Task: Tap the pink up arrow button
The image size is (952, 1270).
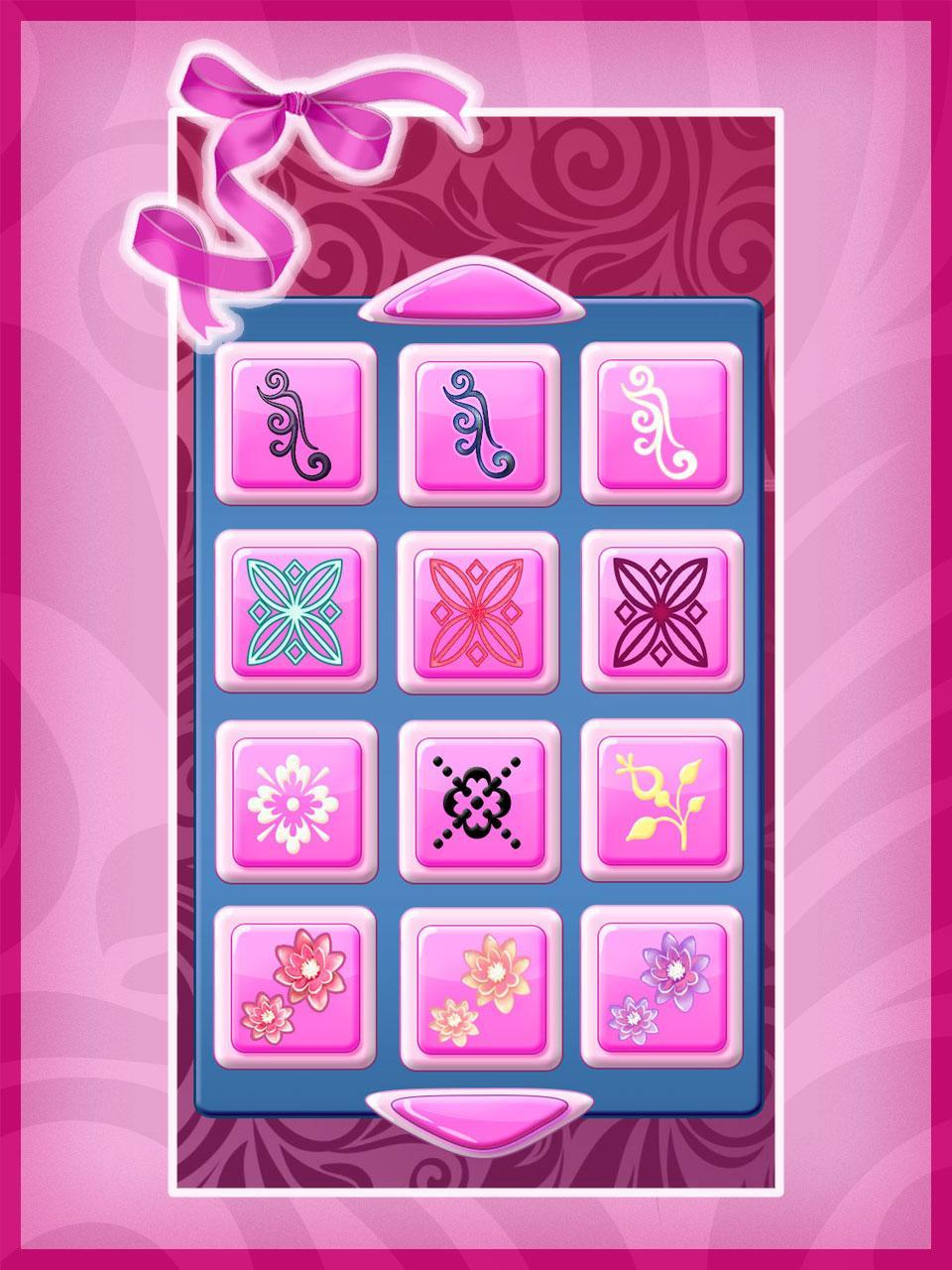Action: point(477,295)
